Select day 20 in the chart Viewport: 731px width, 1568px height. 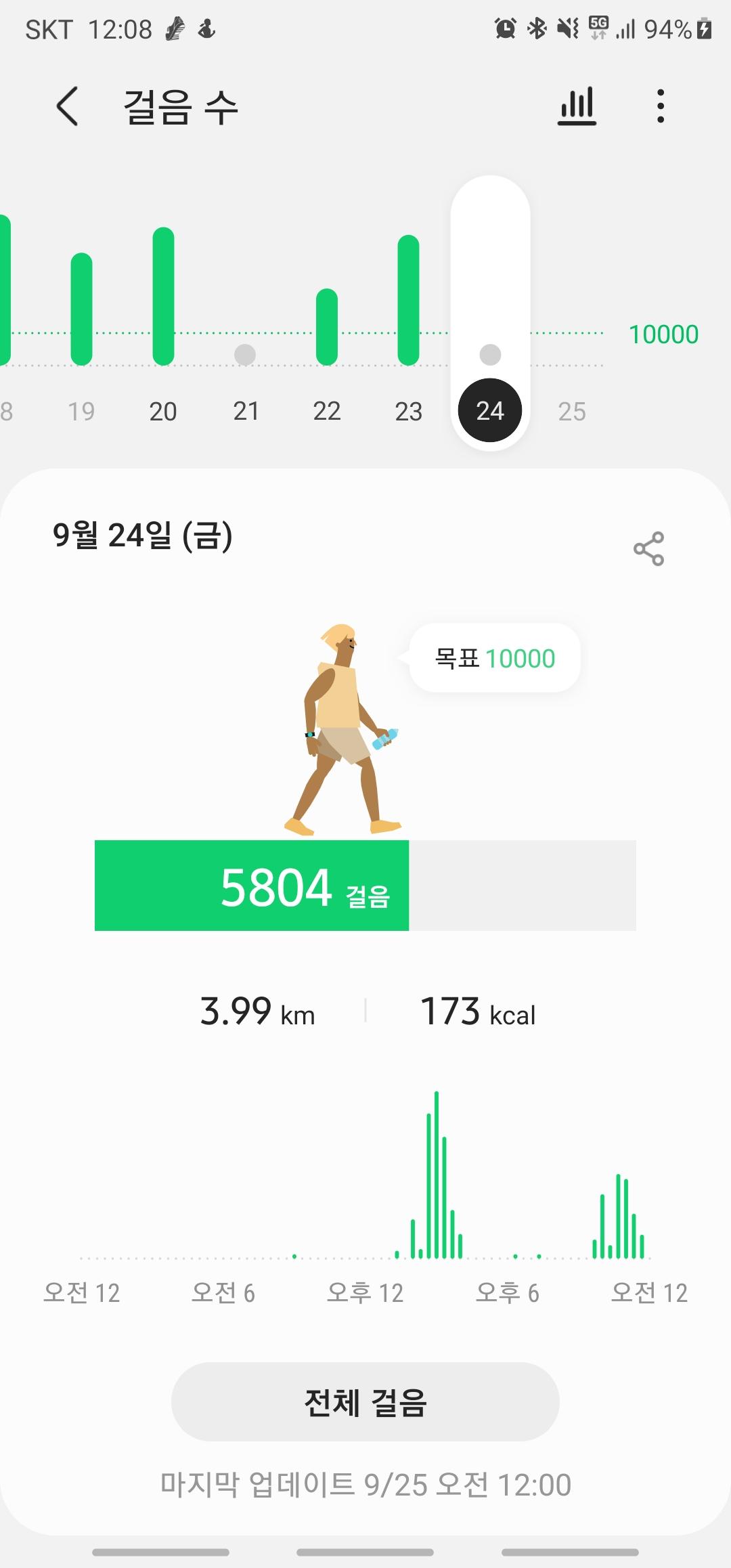click(x=163, y=410)
